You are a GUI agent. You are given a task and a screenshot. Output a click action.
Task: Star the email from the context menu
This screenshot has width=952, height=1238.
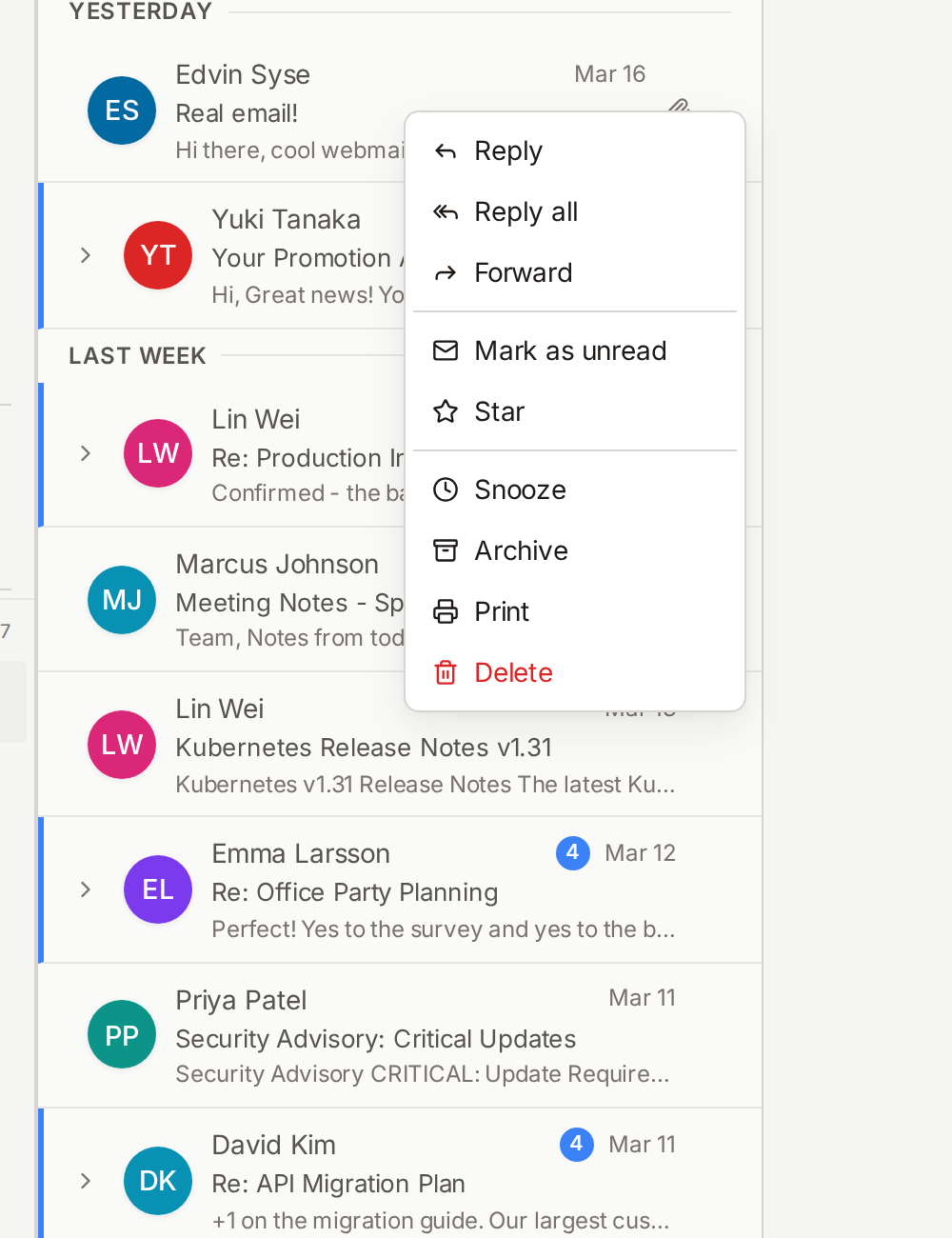499,410
